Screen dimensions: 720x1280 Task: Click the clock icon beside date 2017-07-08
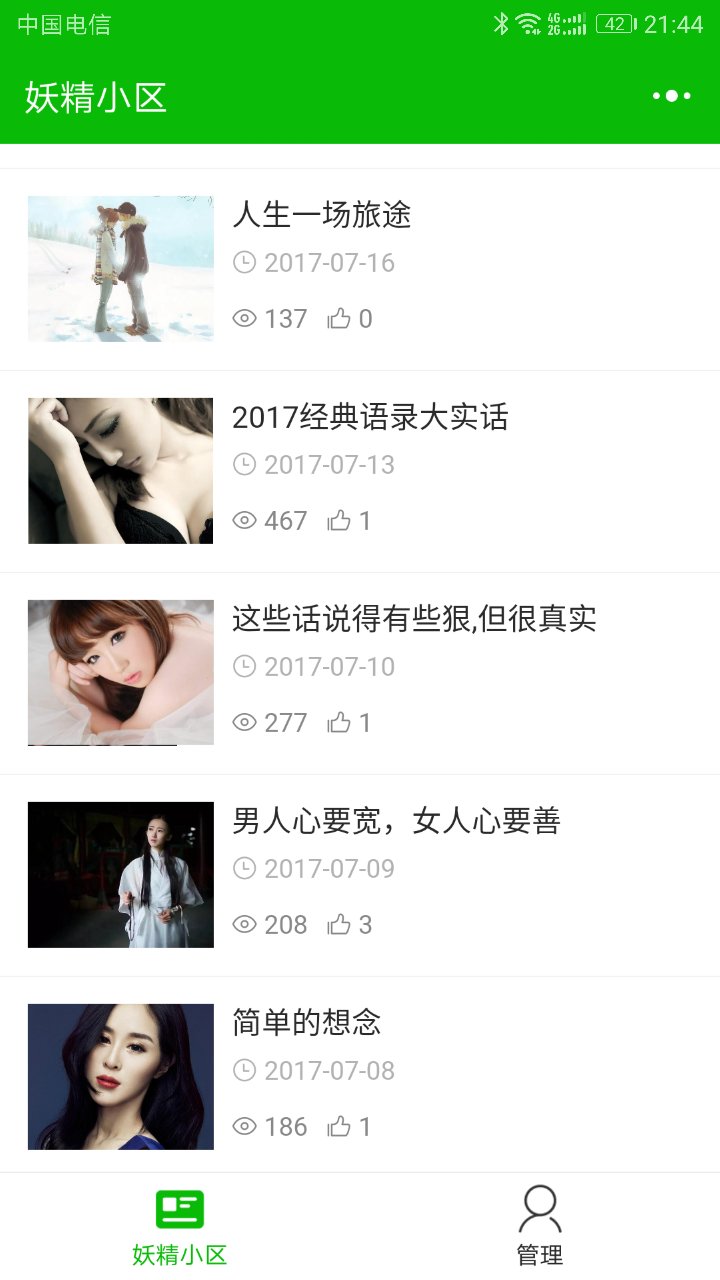pyautogui.click(x=245, y=1070)
